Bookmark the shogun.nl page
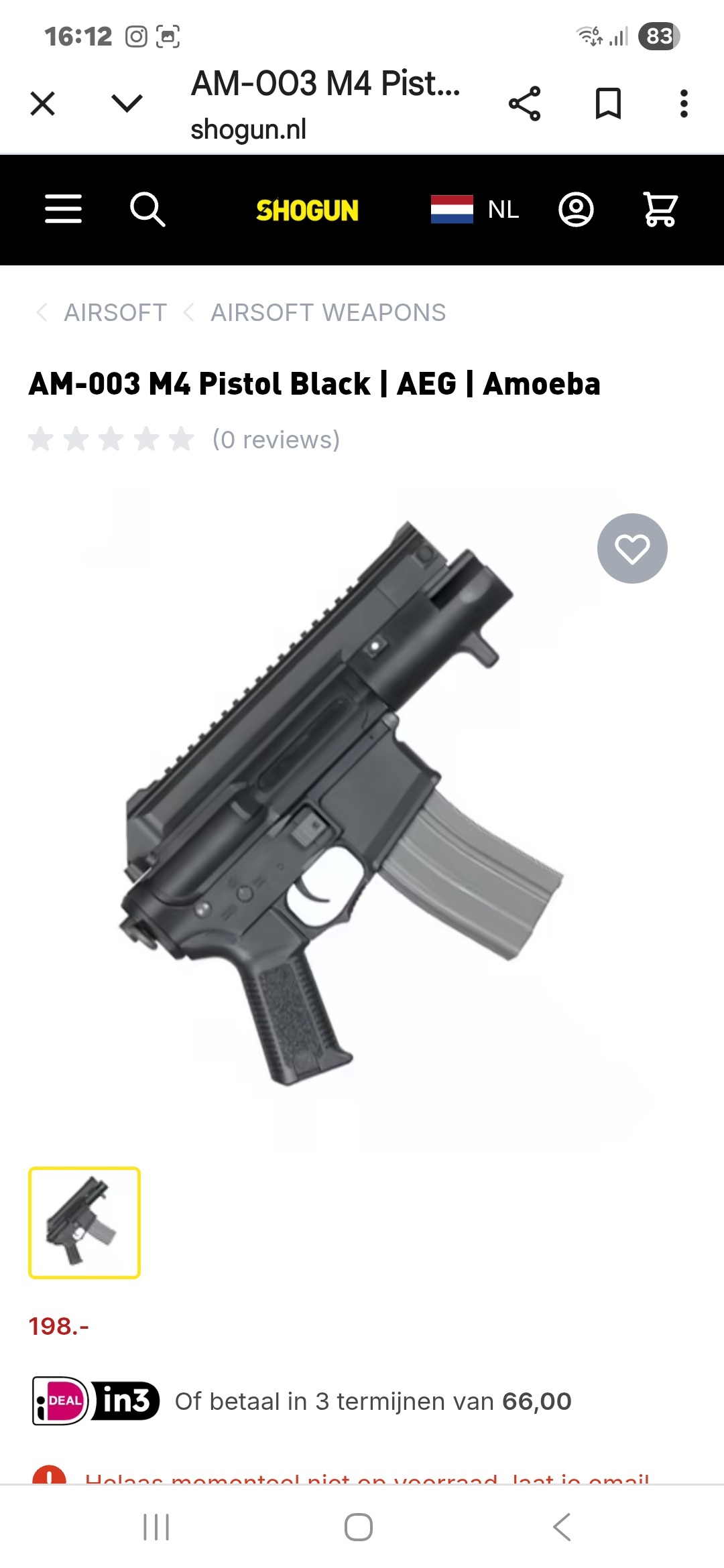Image resolution: width=724 pixels, height=1568 pixels. click(x=608, y=104)
